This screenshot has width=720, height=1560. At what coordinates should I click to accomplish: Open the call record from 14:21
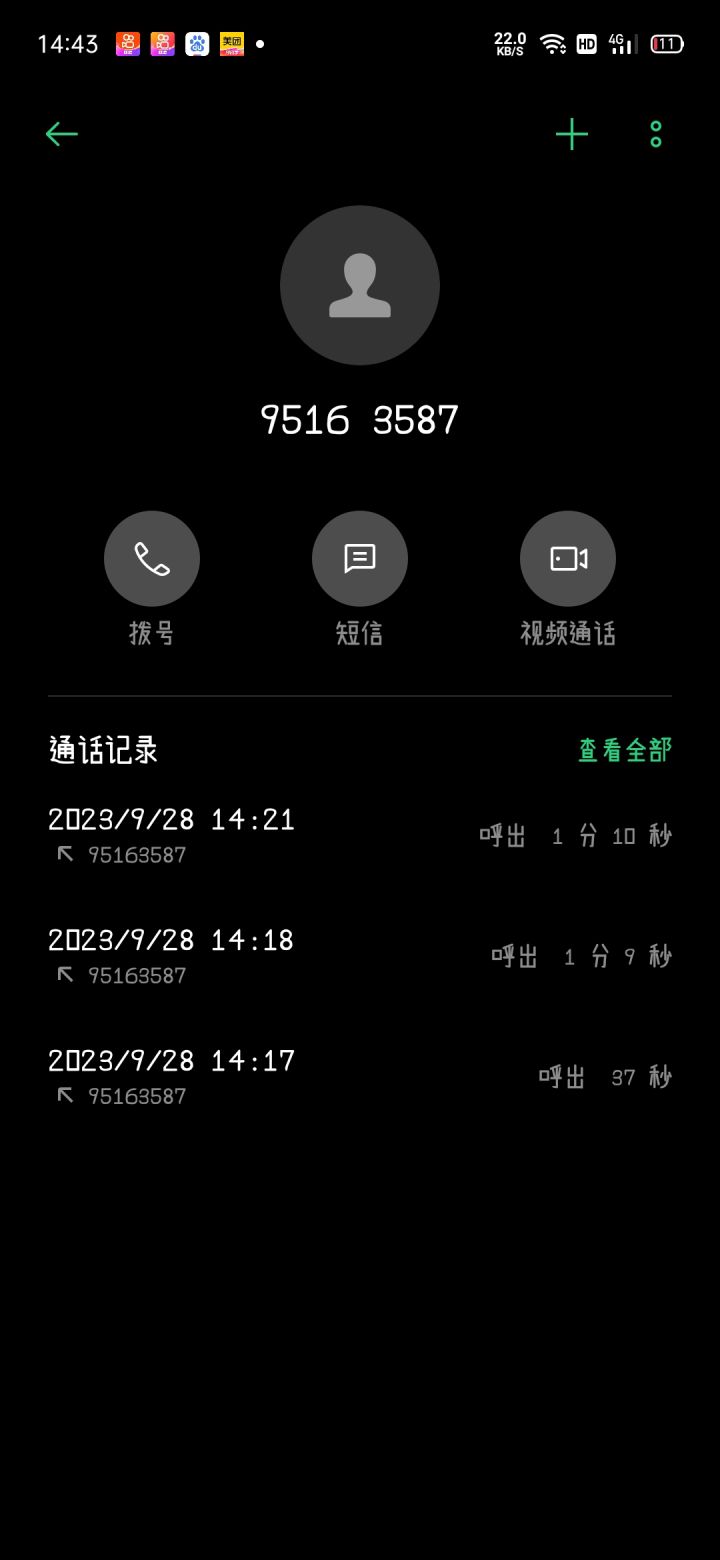tap(360, 836)
